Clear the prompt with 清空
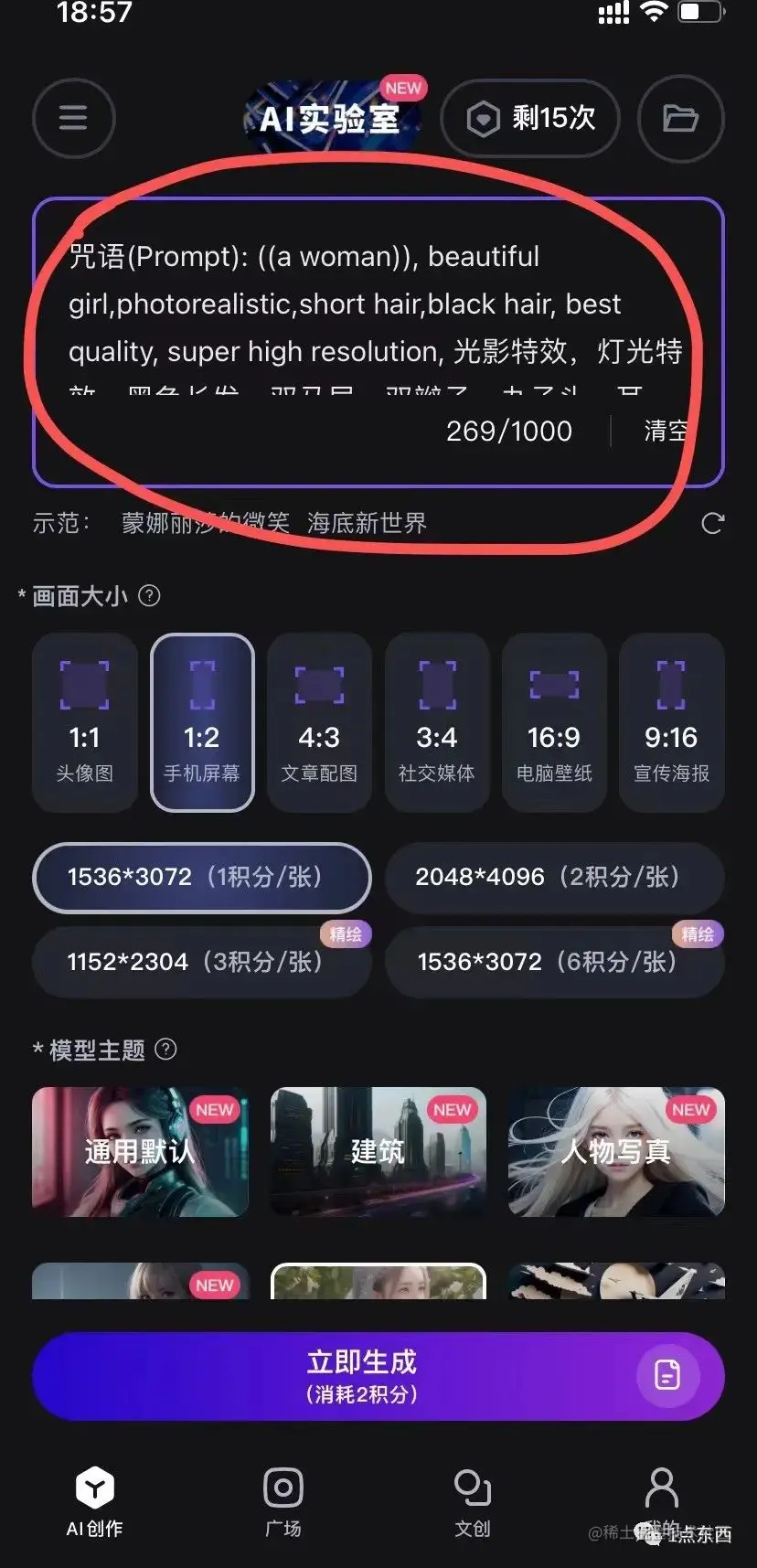 (x=665, y=431)
